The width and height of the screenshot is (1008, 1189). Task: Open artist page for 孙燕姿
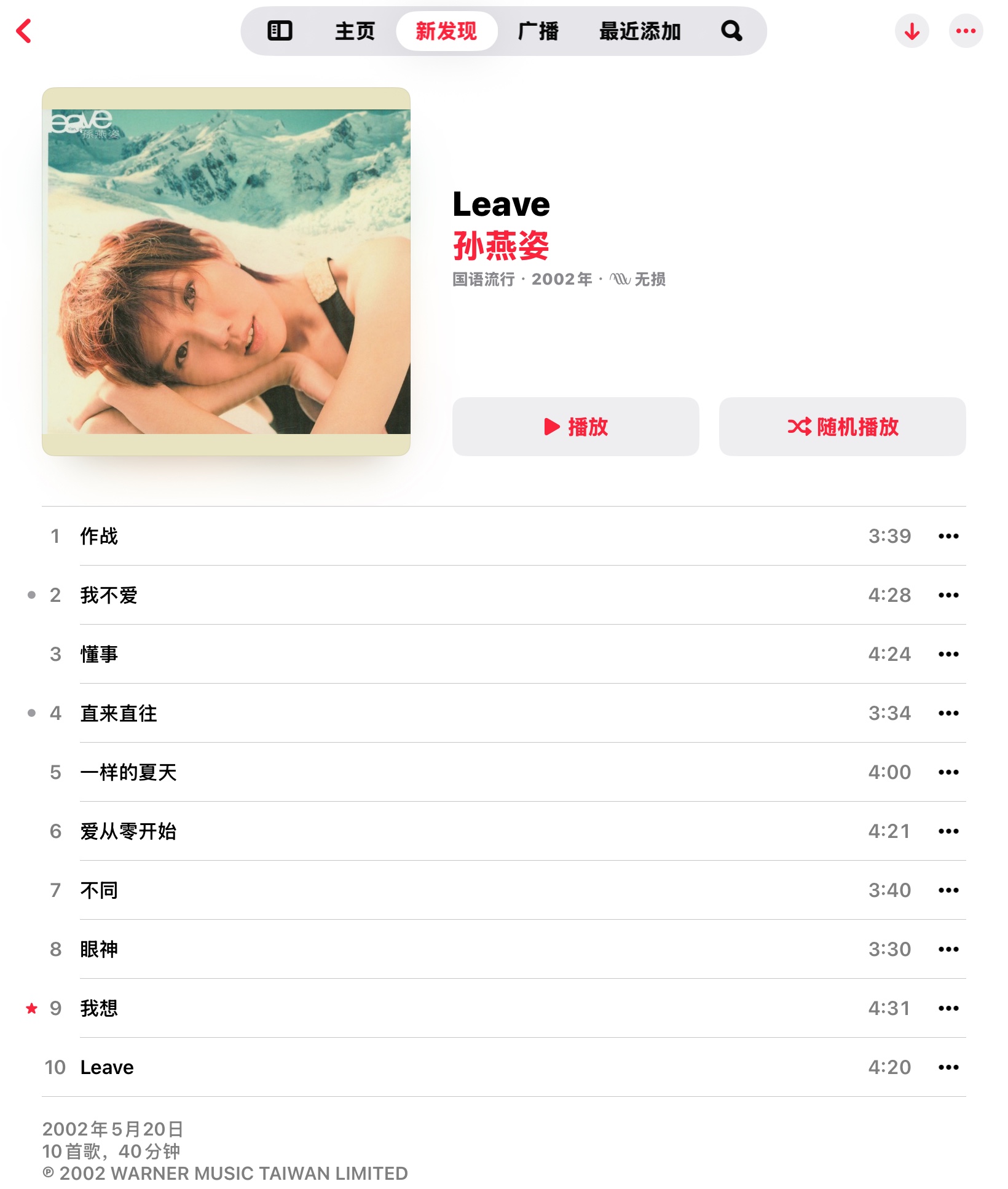pyautogui.click(x=501, y=246)
